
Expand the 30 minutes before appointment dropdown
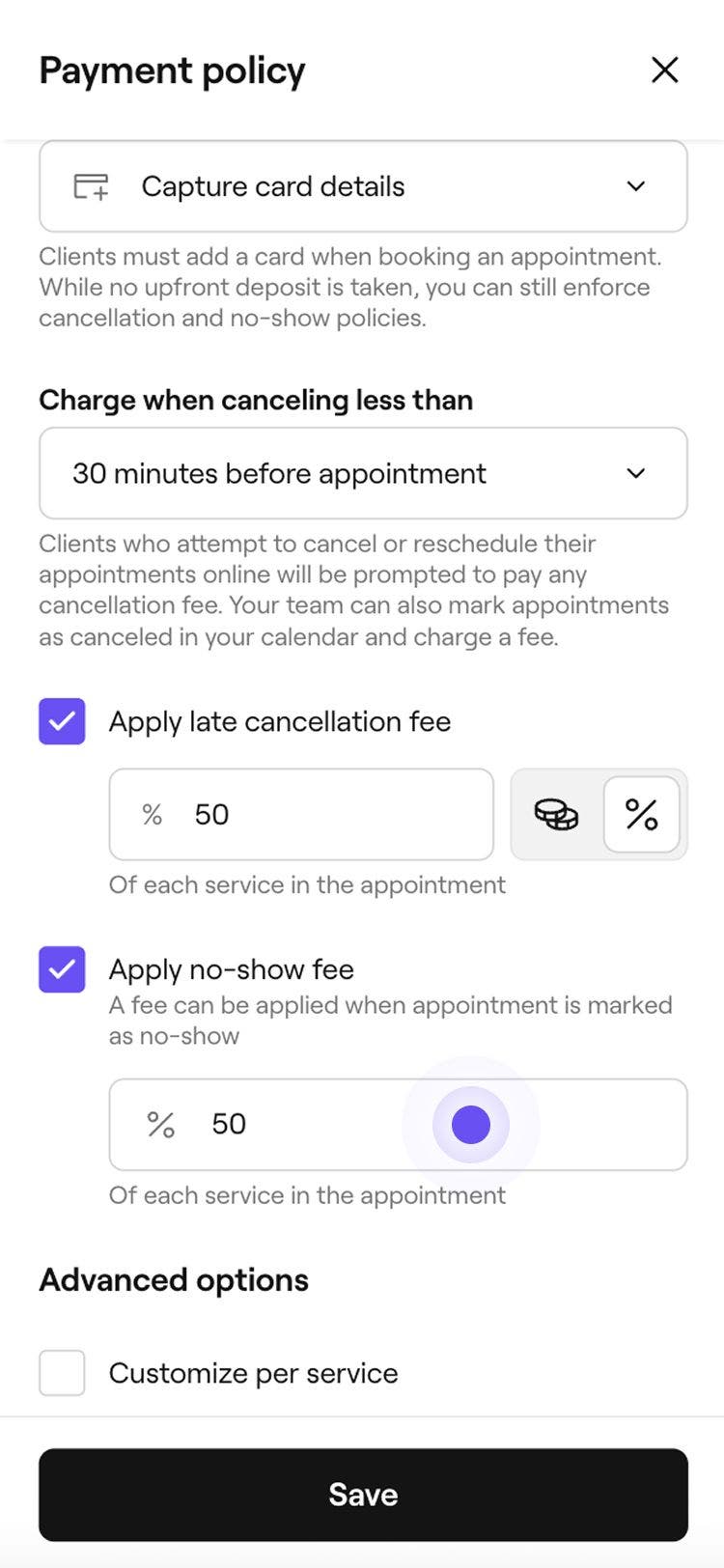coord(363,473)
